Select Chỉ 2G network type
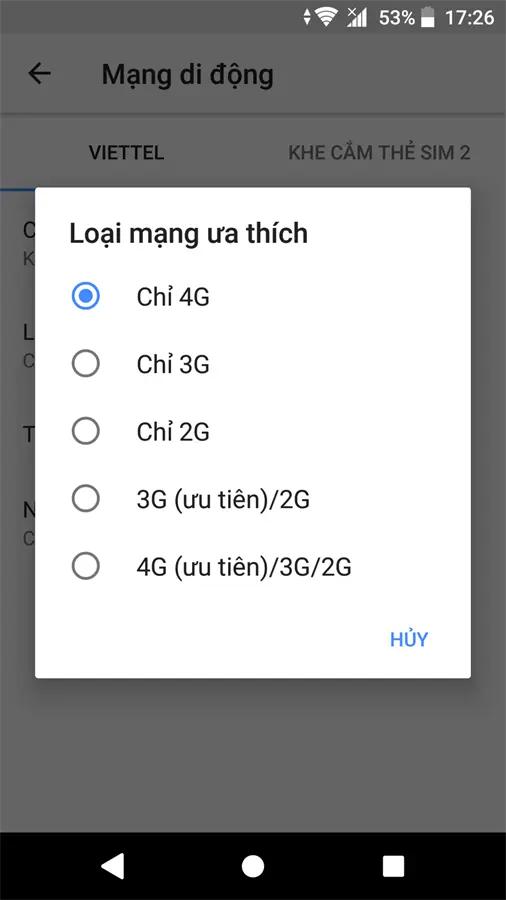Screen dimensions: 506x900 (x=252, y=432)
